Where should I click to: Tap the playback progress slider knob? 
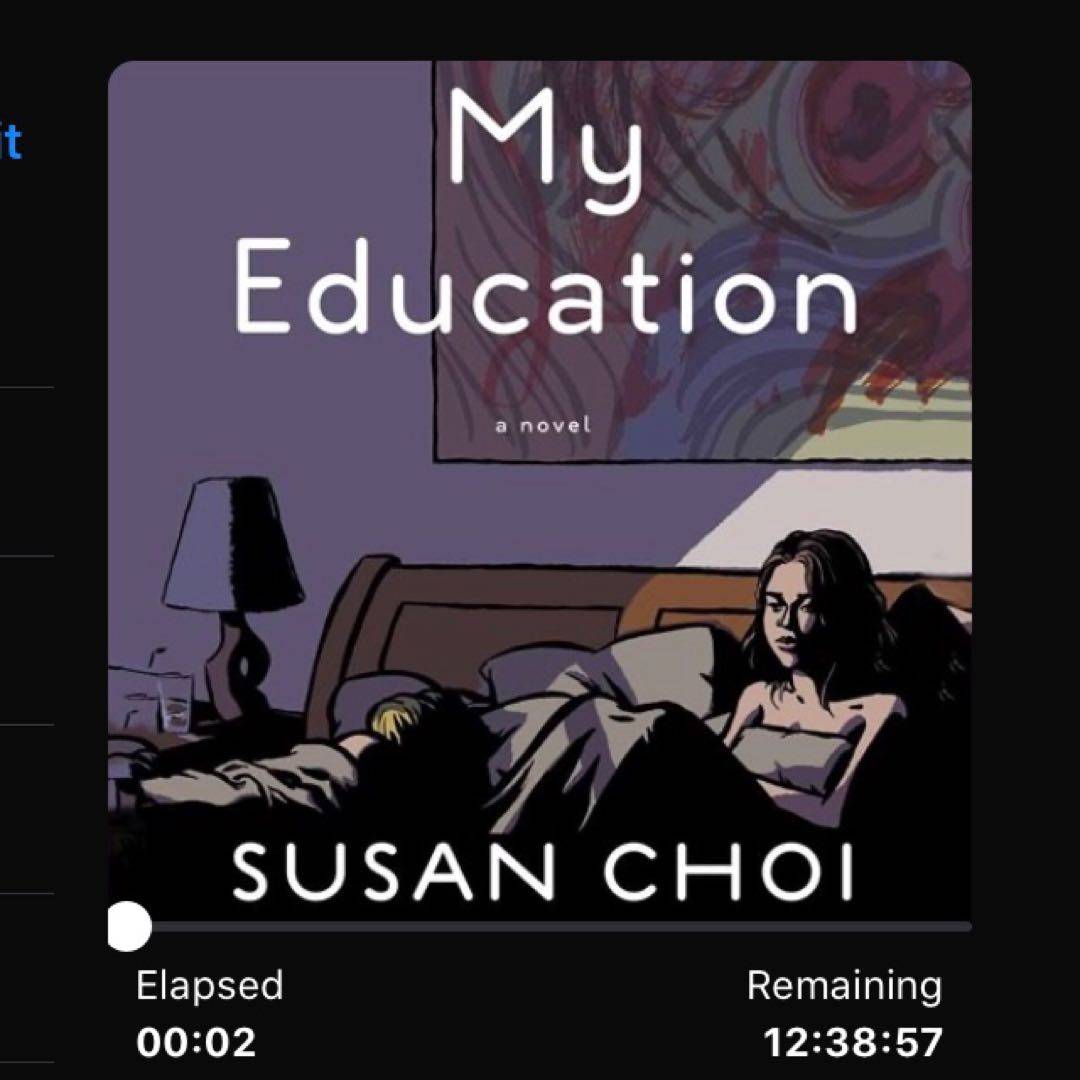(128, 926)
